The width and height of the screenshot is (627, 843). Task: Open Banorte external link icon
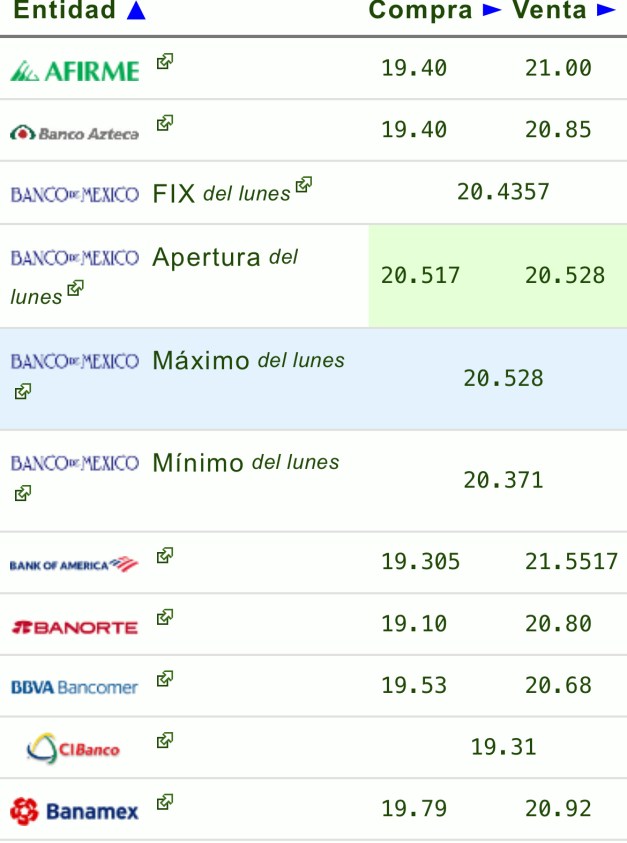click(x=165, y=617)
